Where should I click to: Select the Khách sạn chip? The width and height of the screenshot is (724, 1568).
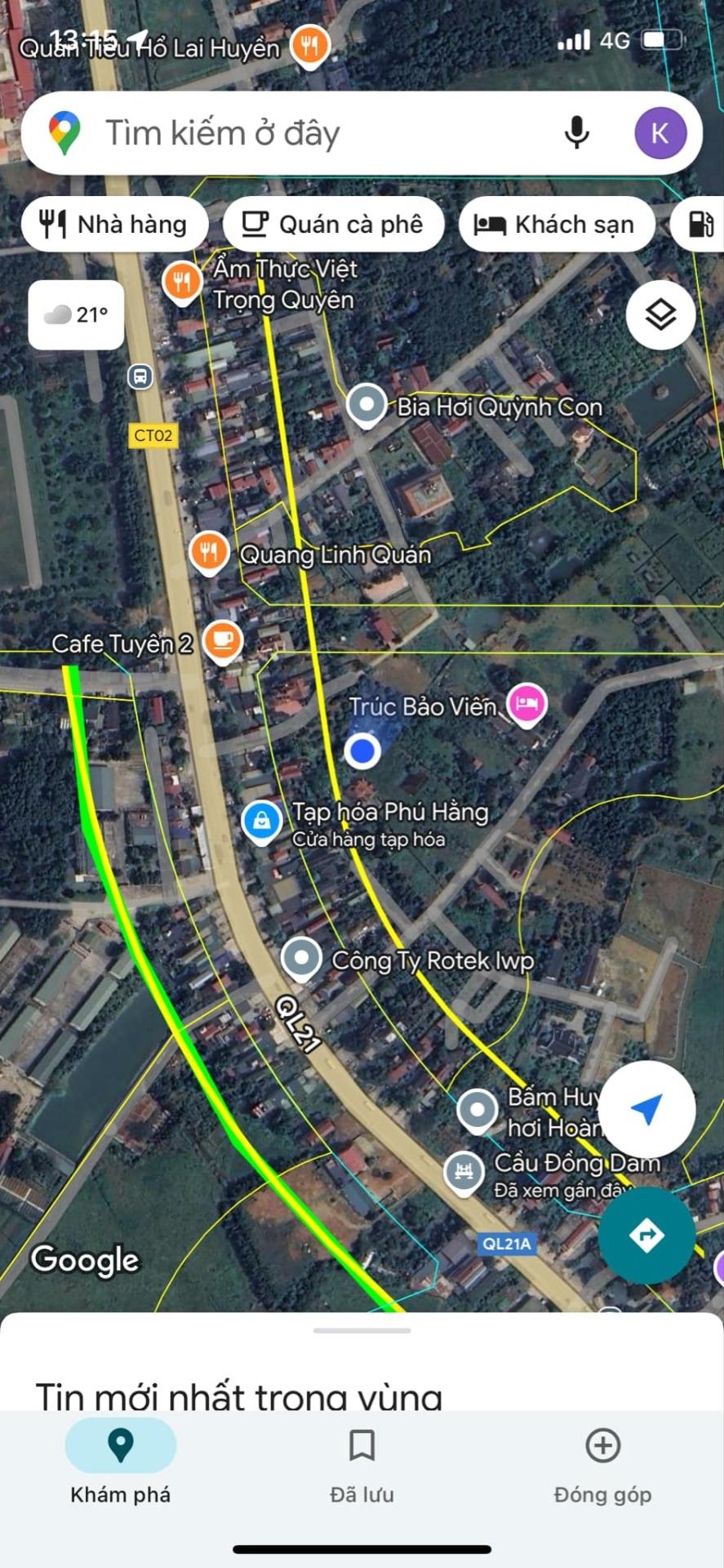(557, 225)
